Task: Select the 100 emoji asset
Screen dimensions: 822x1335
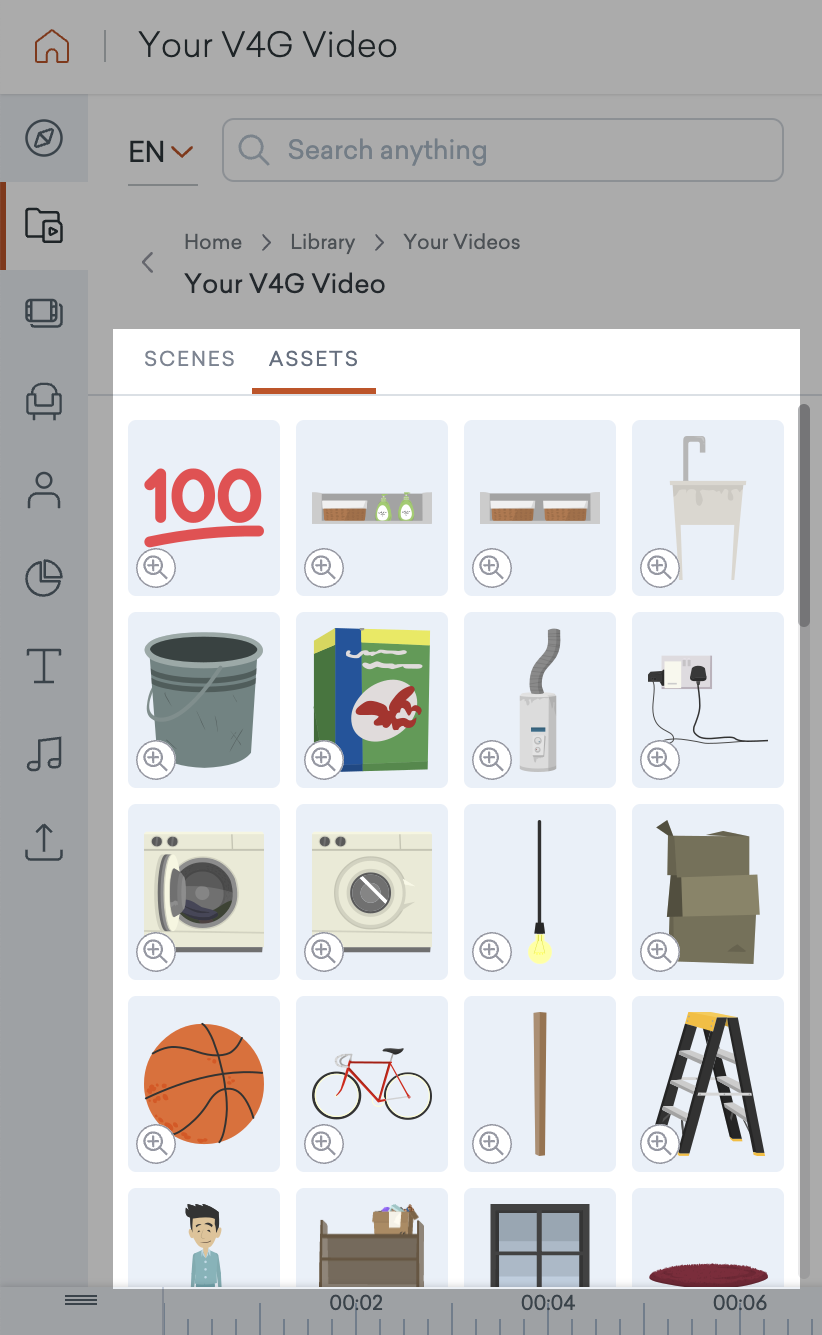Action: [x=204, y=500]
